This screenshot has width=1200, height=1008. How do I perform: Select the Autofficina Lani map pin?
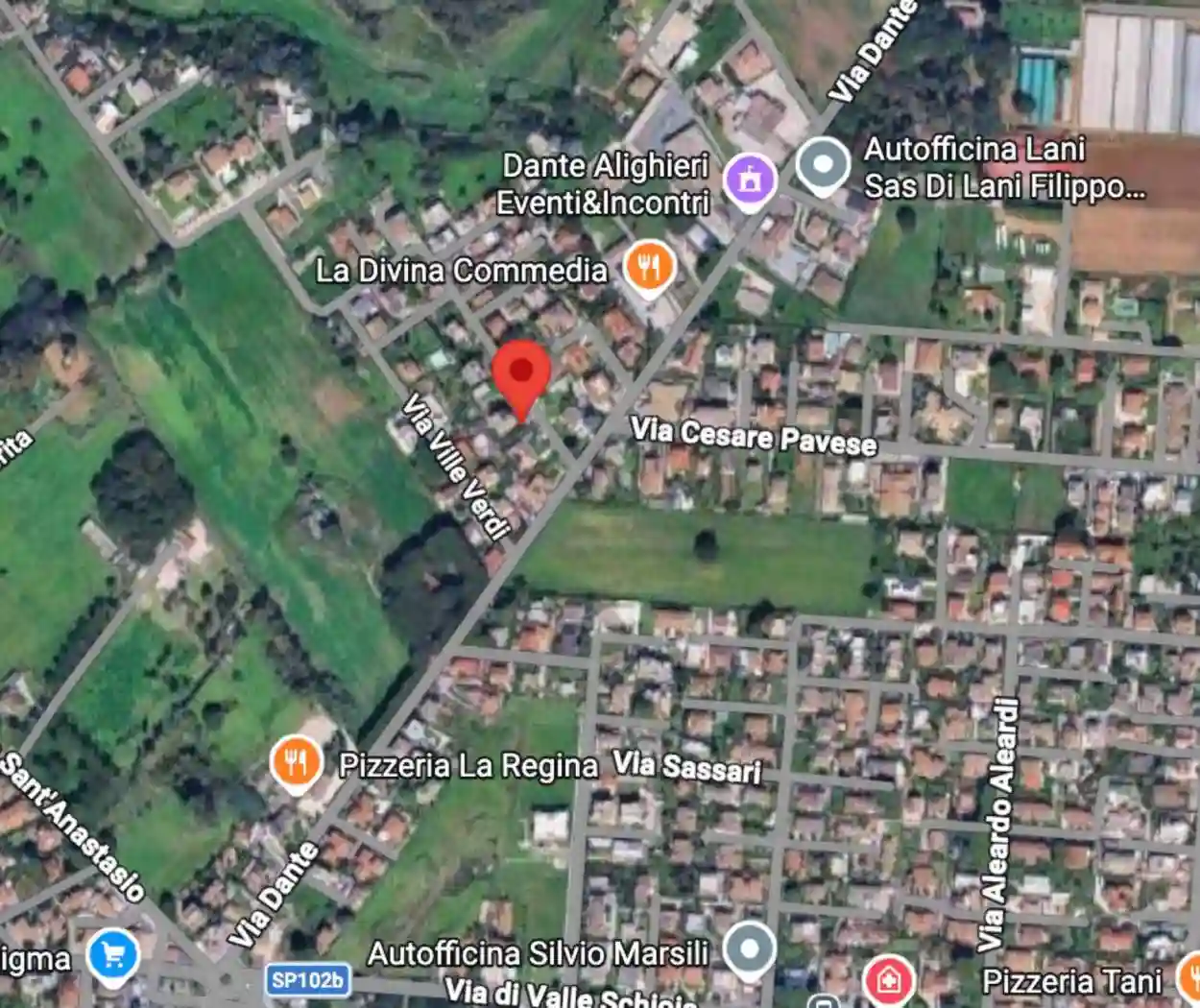coord(823,164)
